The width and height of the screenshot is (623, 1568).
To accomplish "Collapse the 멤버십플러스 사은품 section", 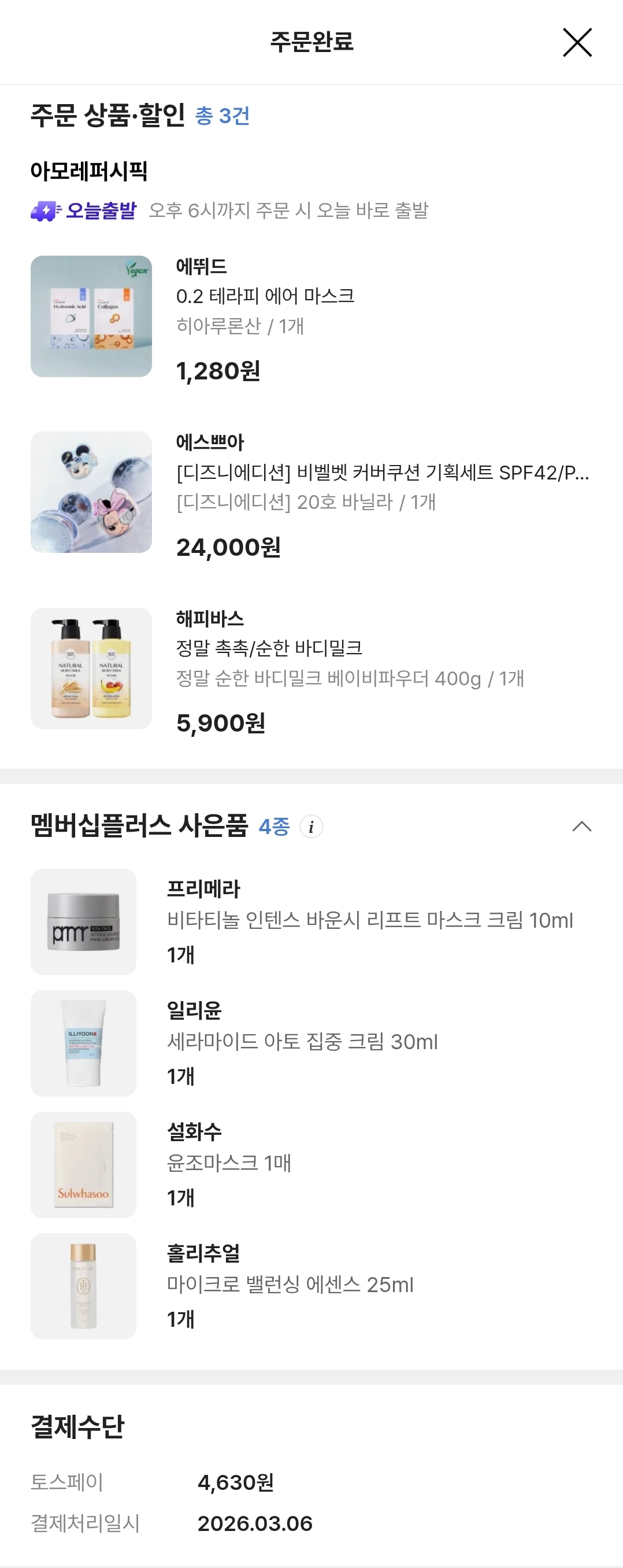I will pos(581,826).
